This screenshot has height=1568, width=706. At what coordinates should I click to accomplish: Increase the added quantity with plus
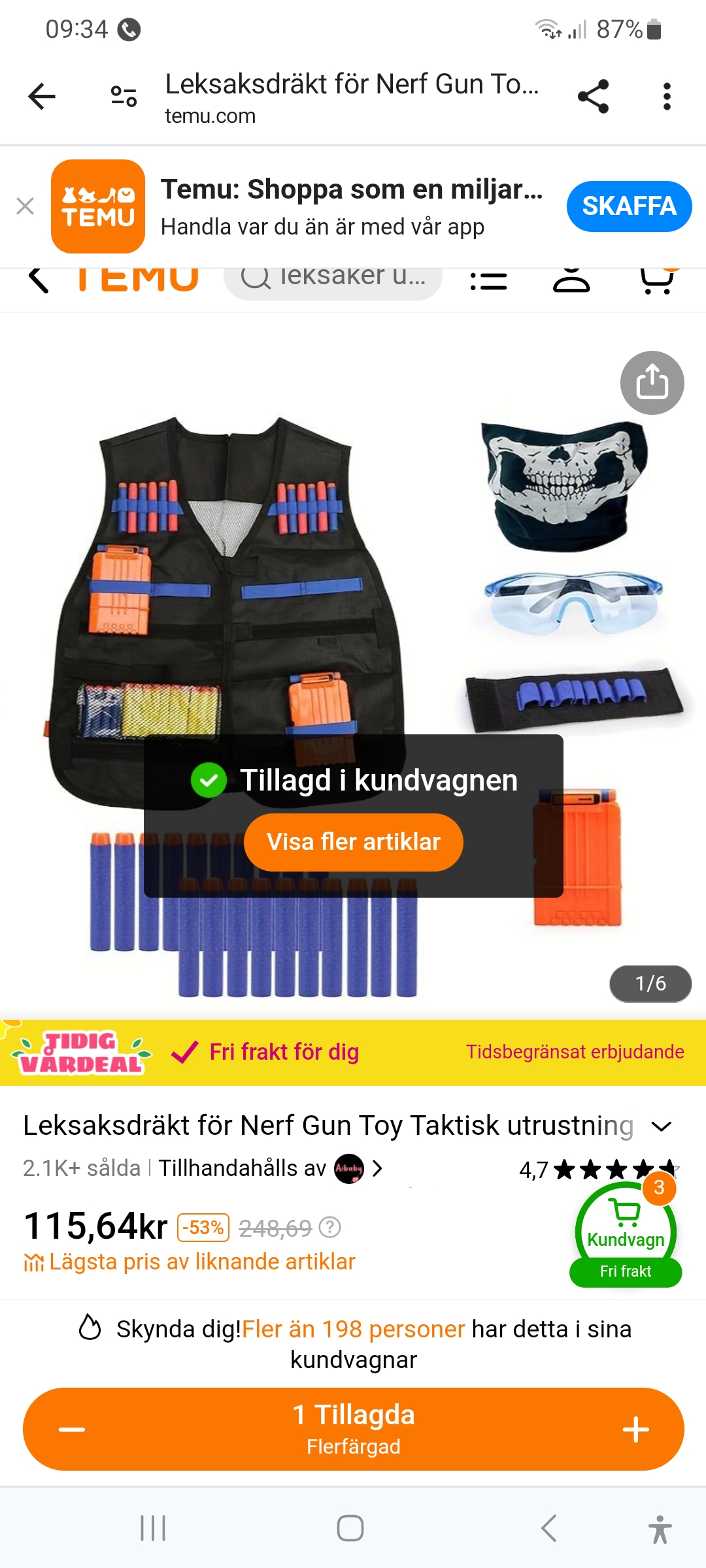click(635, 1429)
